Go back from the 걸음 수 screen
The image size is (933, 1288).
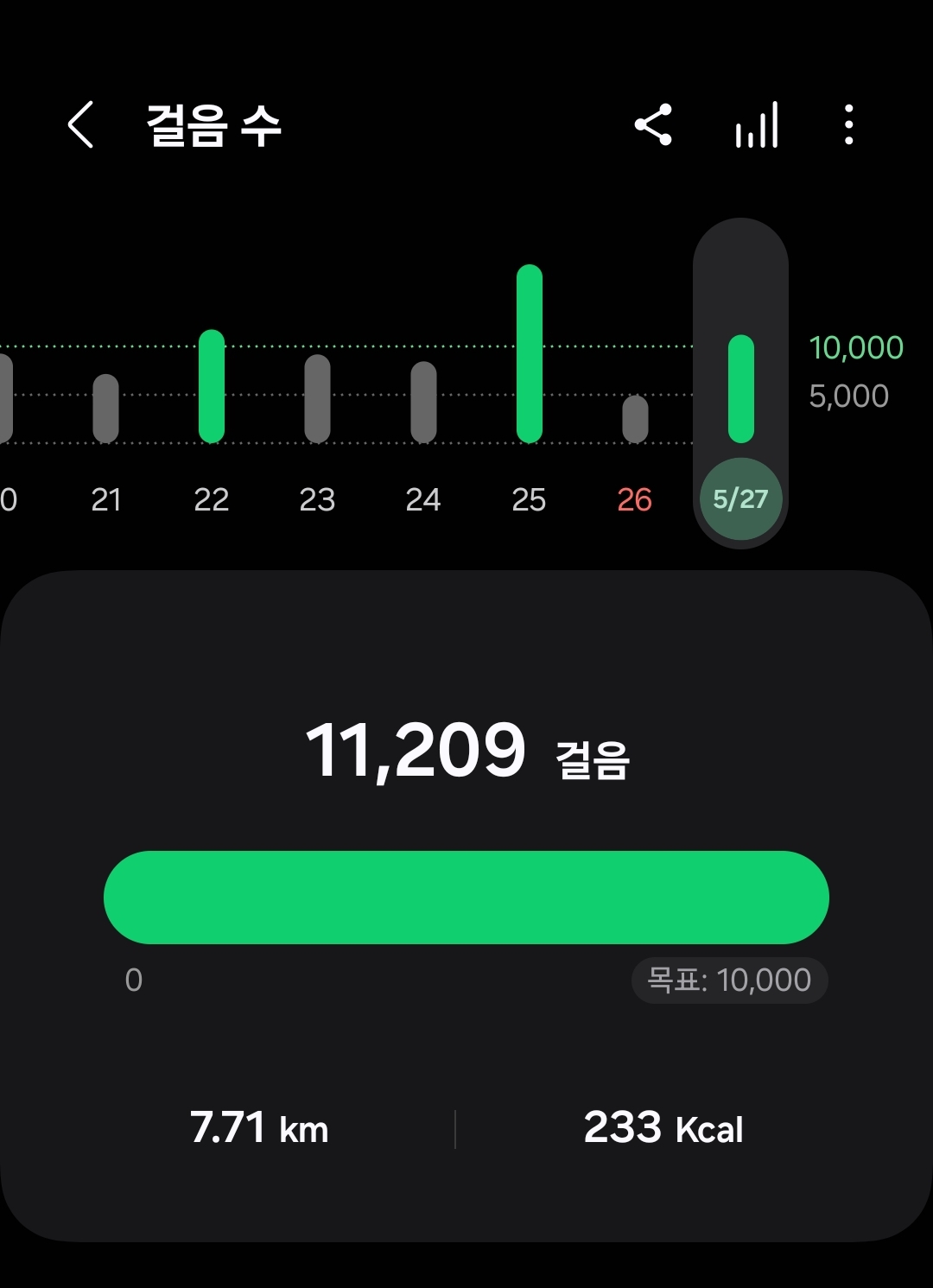[x=81, y=124]
